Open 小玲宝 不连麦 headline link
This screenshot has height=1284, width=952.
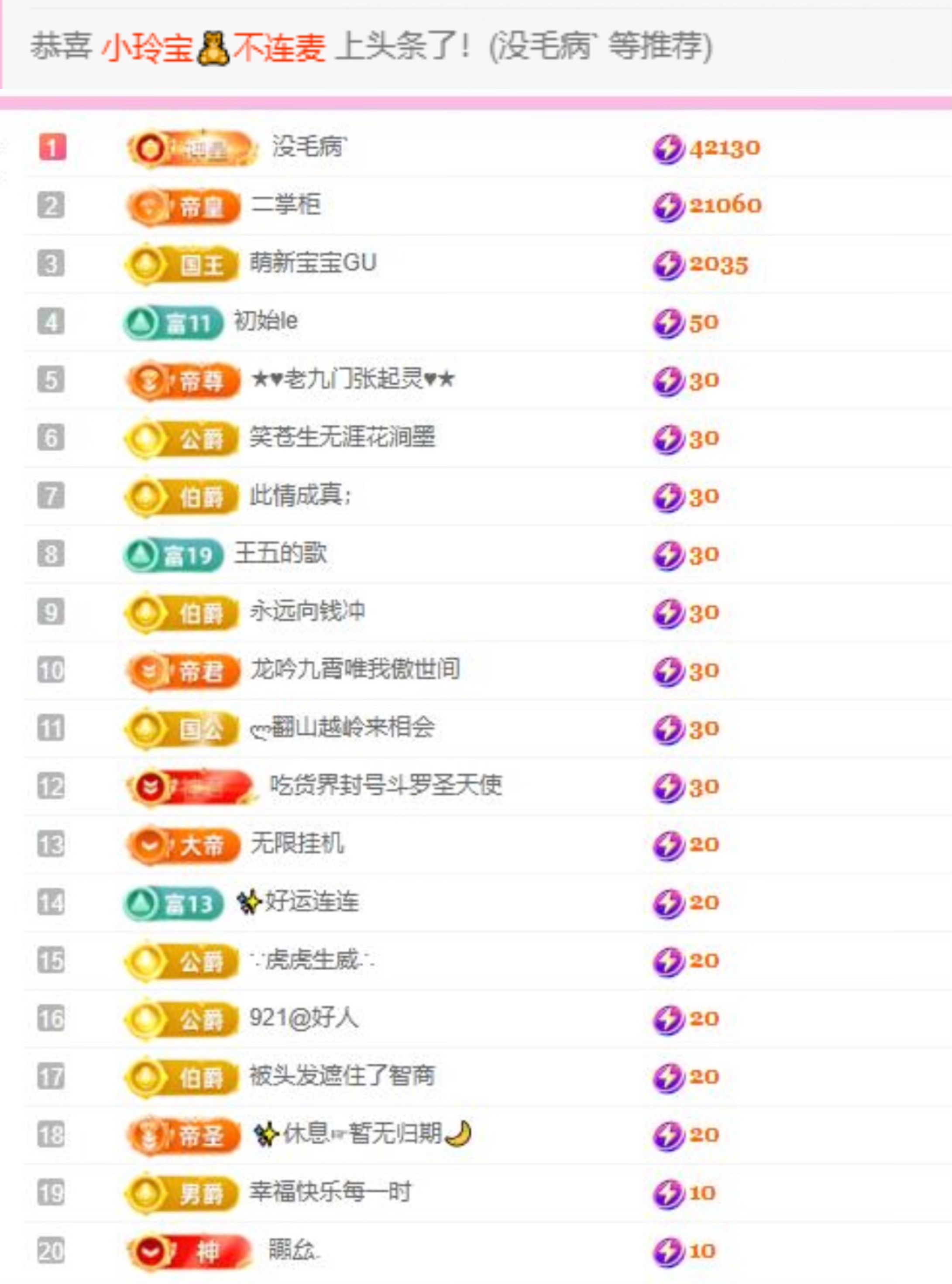[213, 47]
